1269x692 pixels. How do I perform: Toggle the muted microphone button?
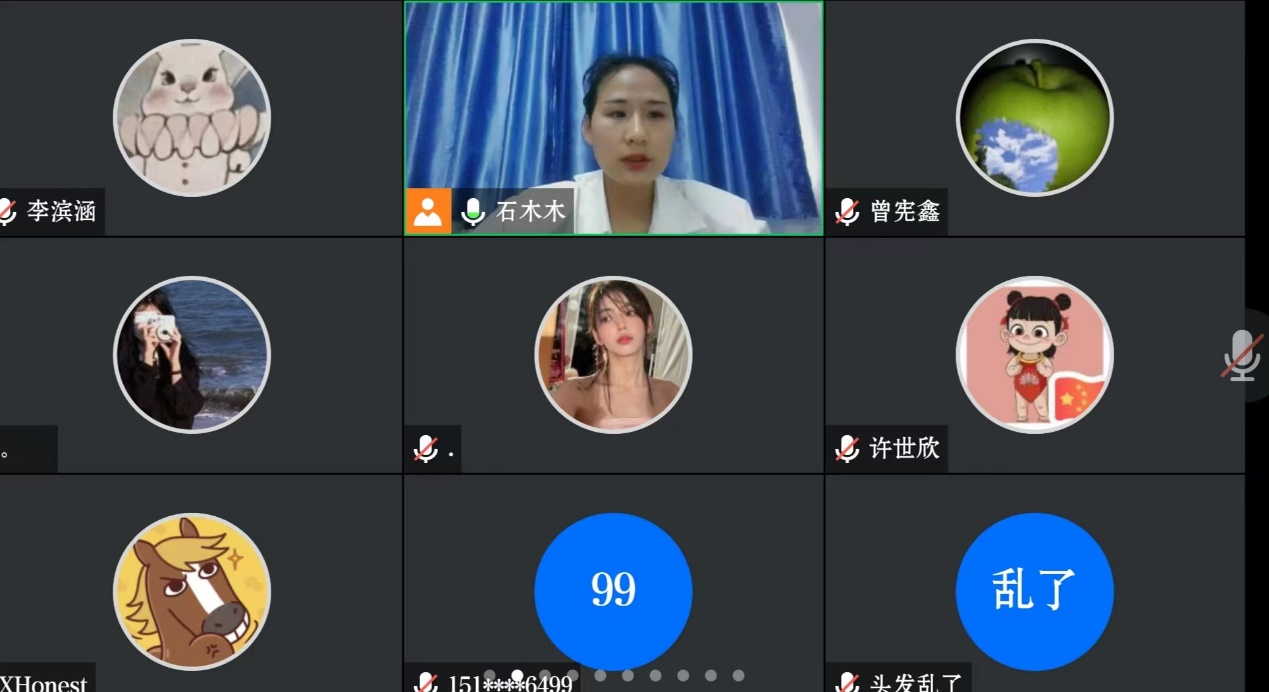click(x=1243, y=356)
